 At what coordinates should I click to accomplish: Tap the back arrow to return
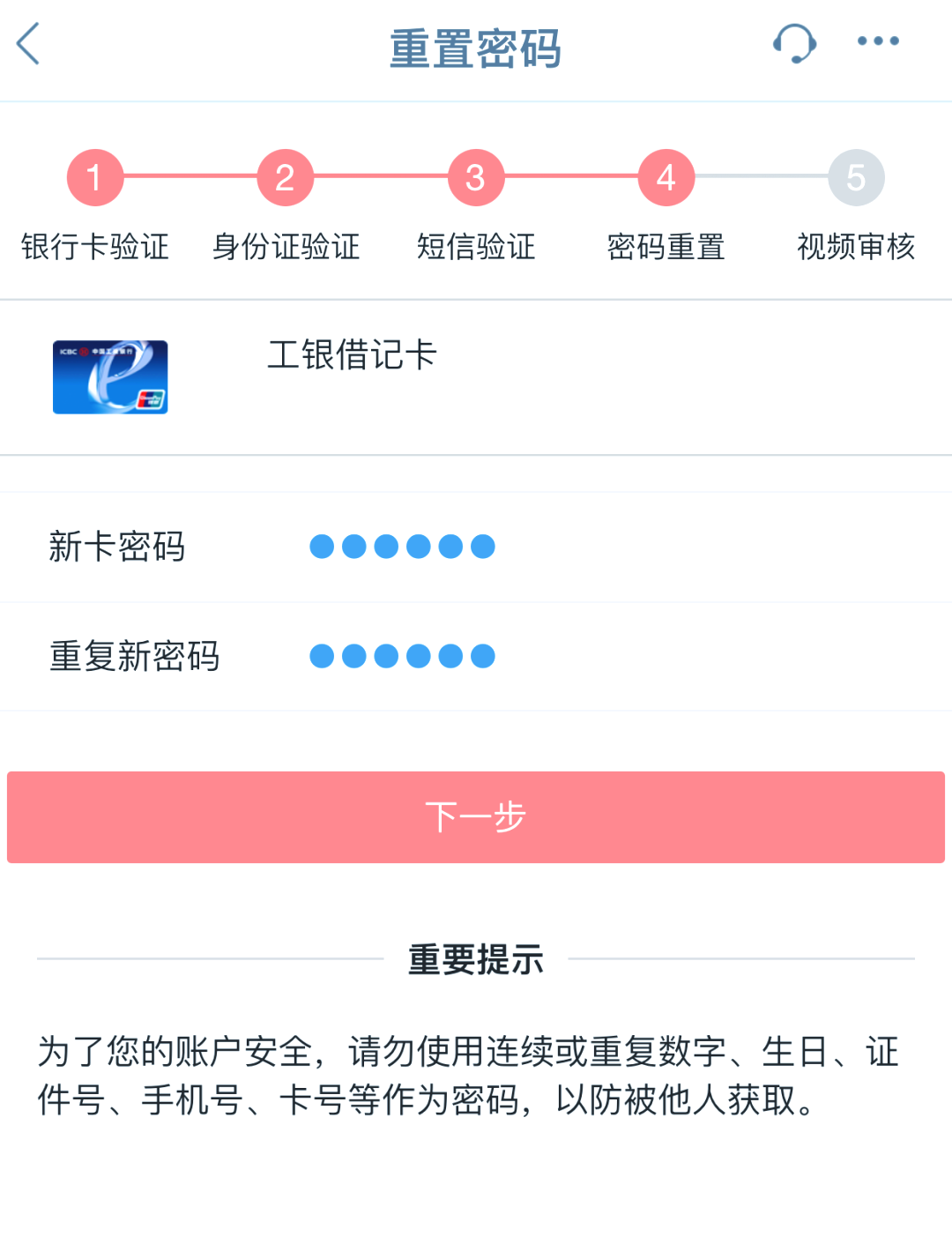30,43
